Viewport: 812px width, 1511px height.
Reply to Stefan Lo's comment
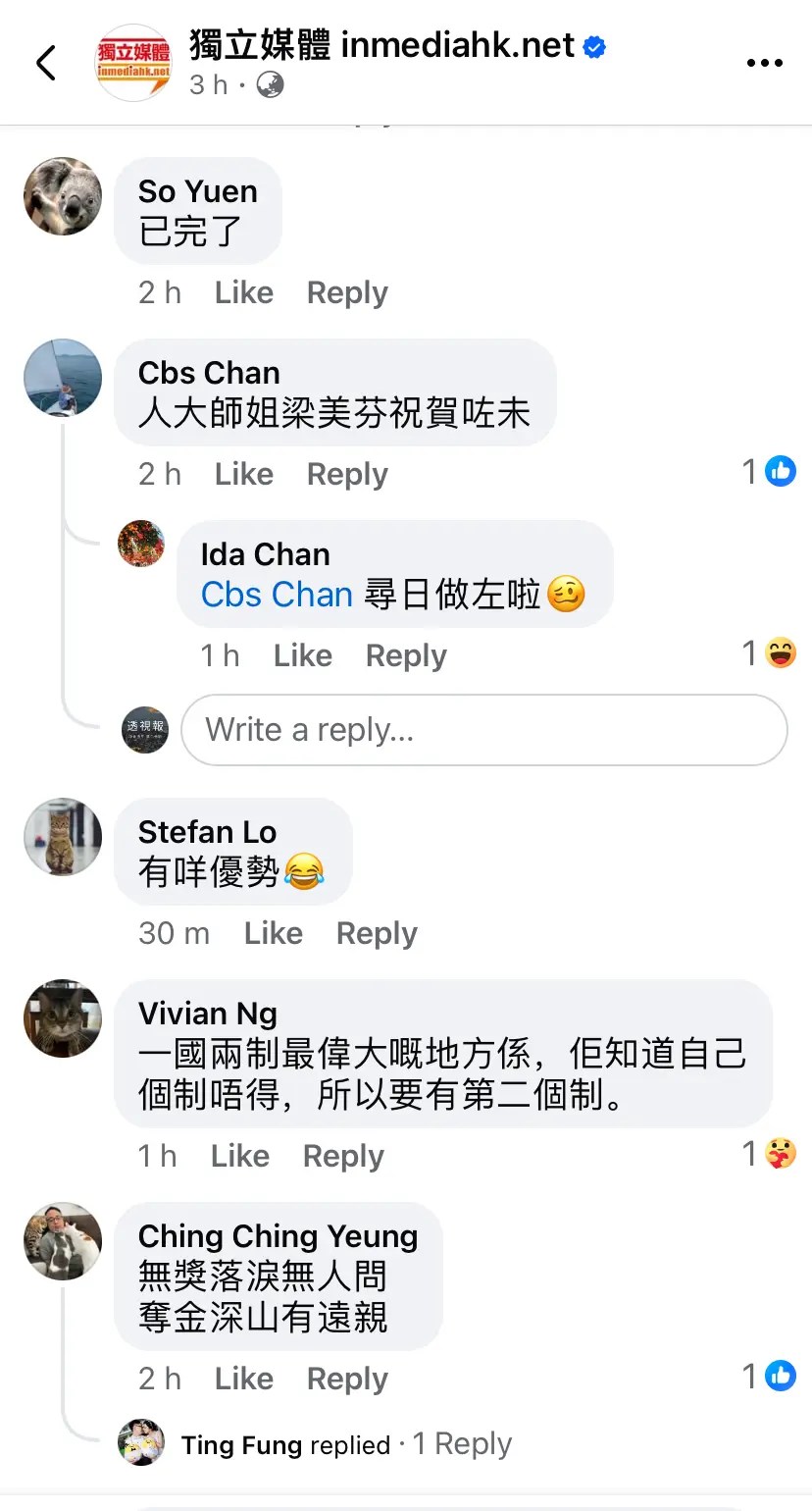pos(377,933)
